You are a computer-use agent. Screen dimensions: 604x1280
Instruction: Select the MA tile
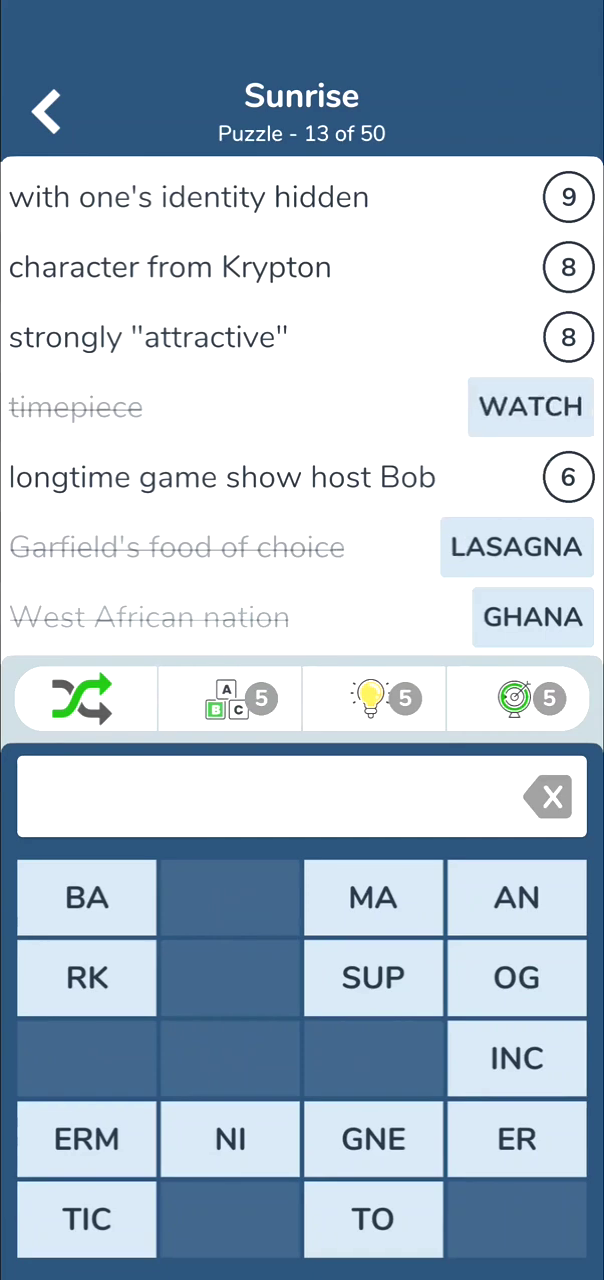click(373, 898)
